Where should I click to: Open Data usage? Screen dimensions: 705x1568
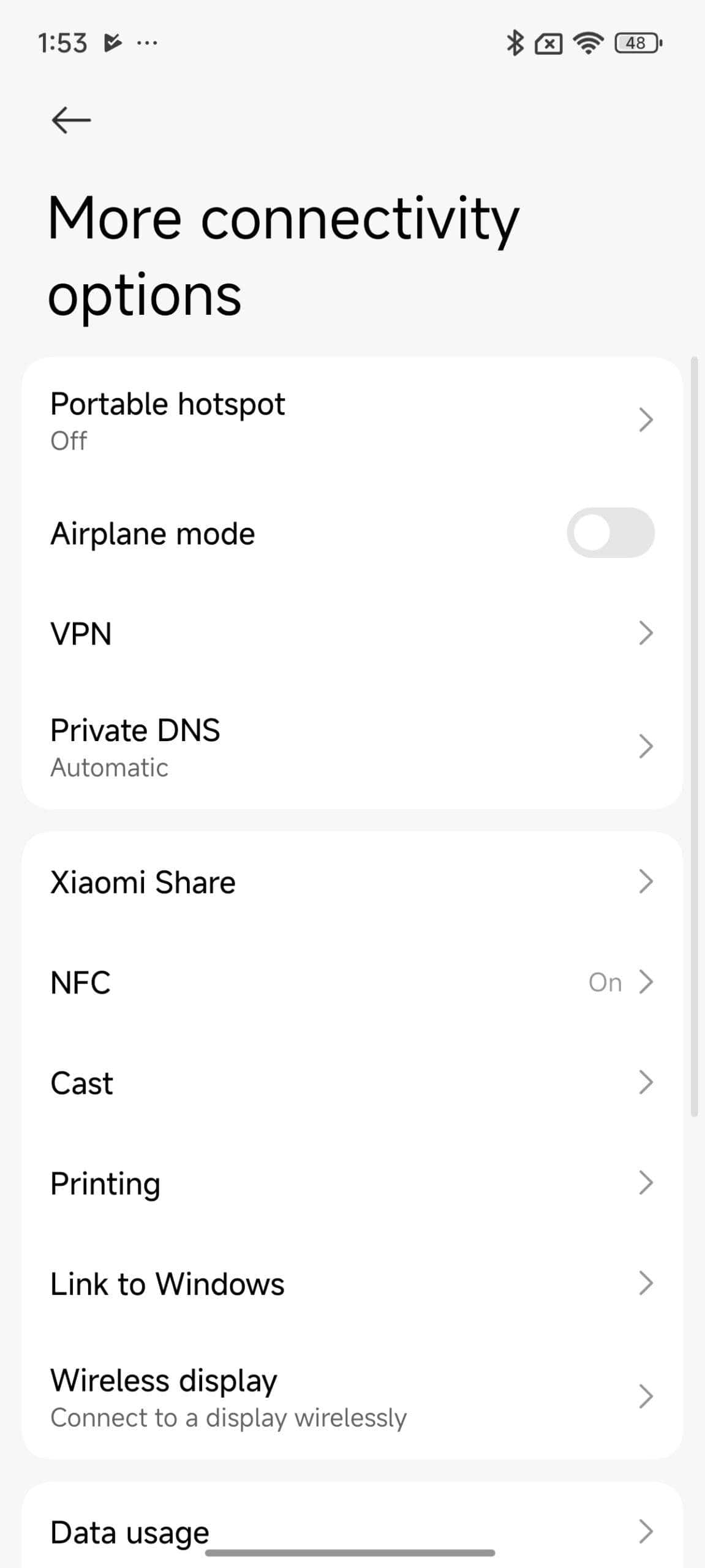point(352,1532)
